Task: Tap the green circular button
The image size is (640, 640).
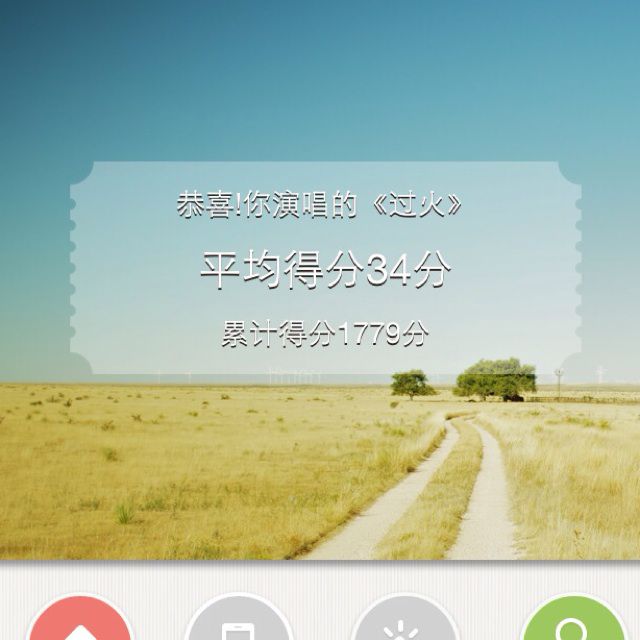Action: 573,618
